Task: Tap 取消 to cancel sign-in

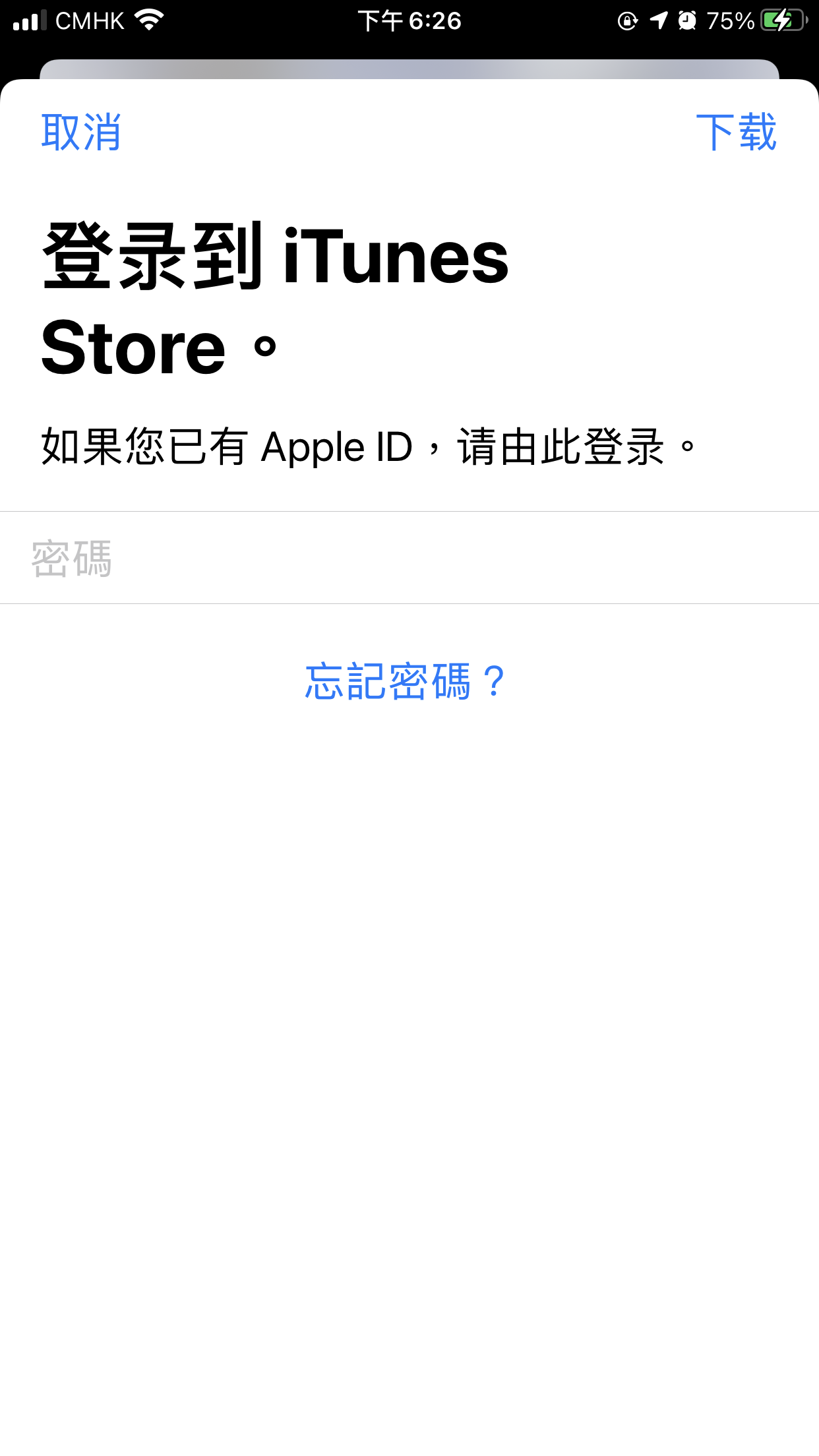Action: point(81,132)
